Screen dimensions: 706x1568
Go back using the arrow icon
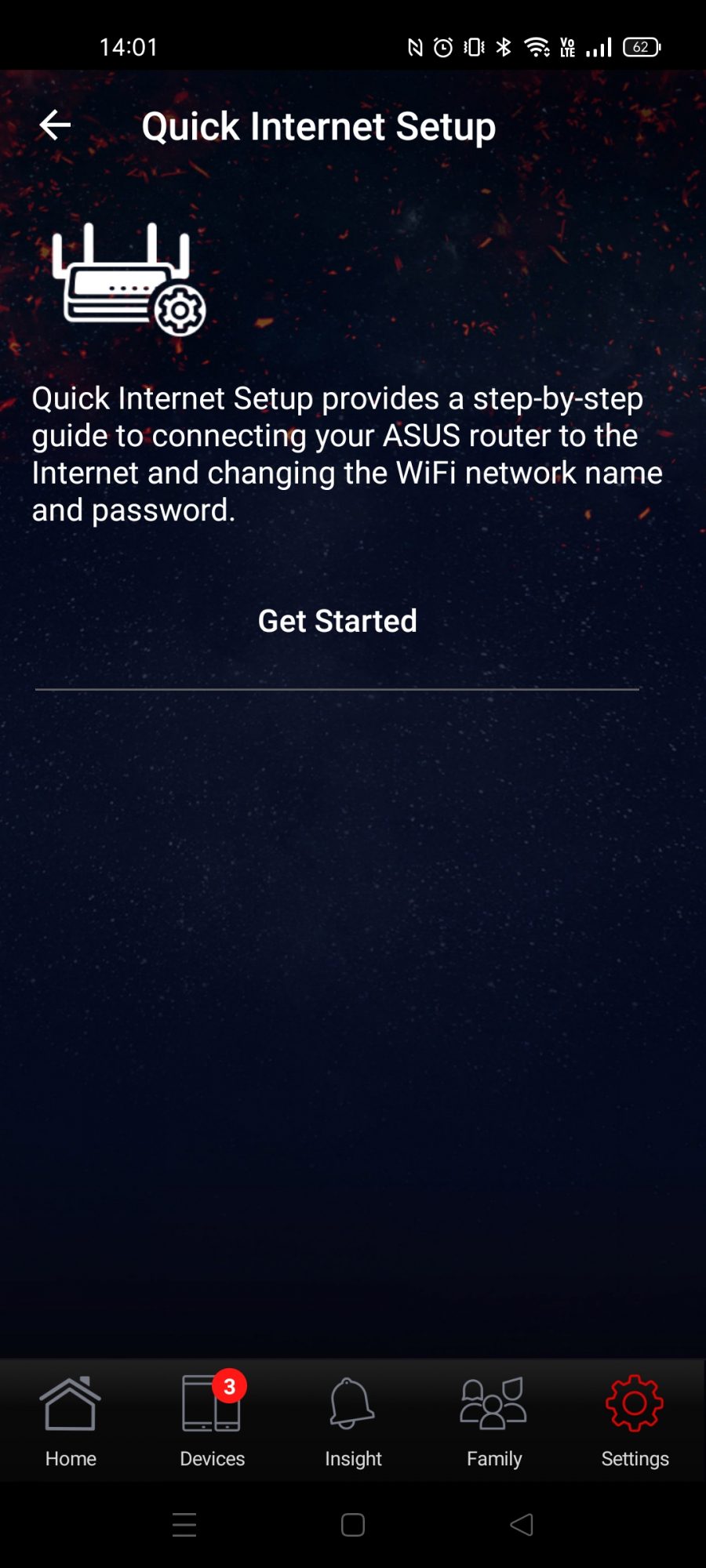[55, 125]
